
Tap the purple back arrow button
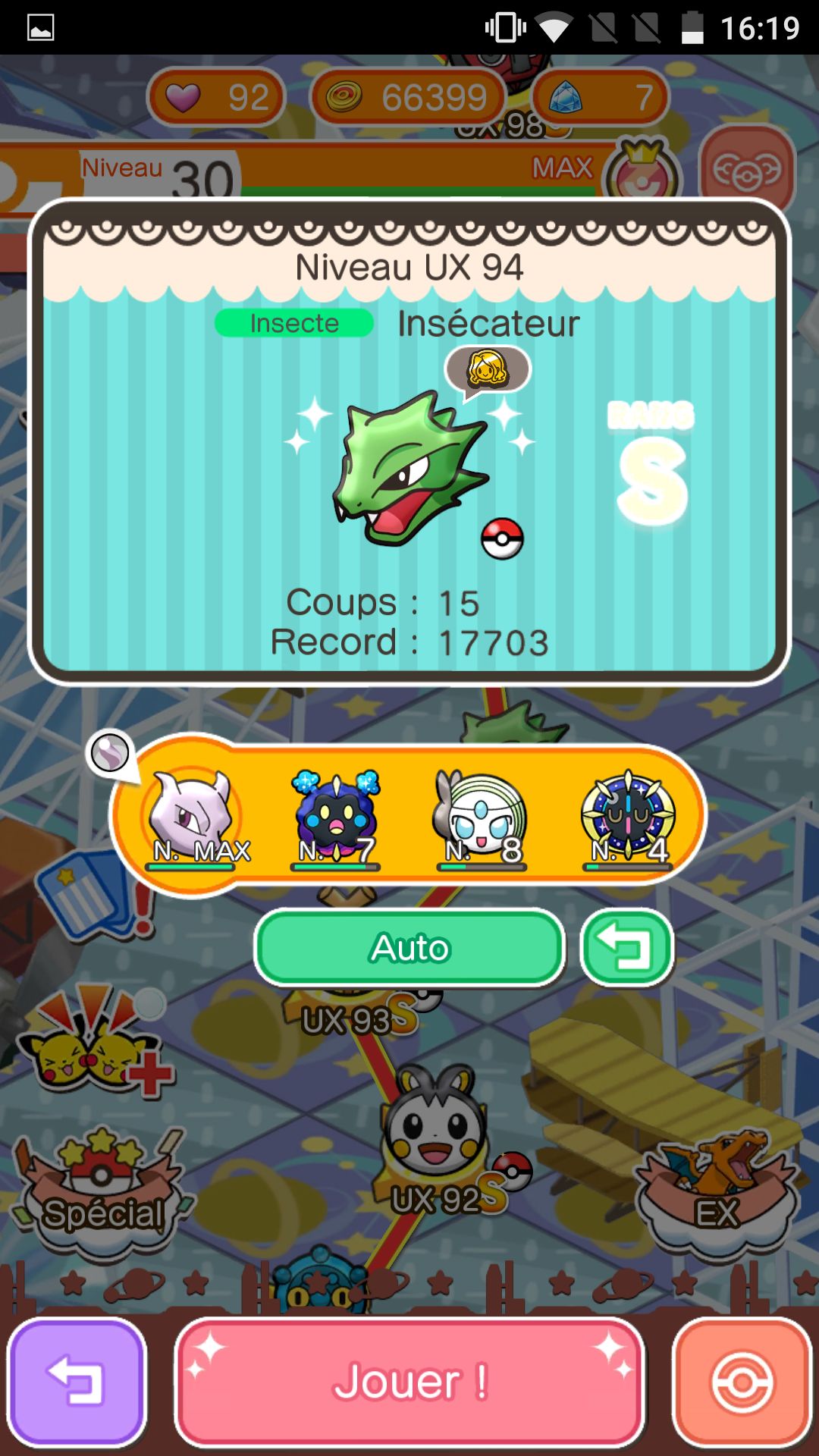click(x=77, y=1382)
